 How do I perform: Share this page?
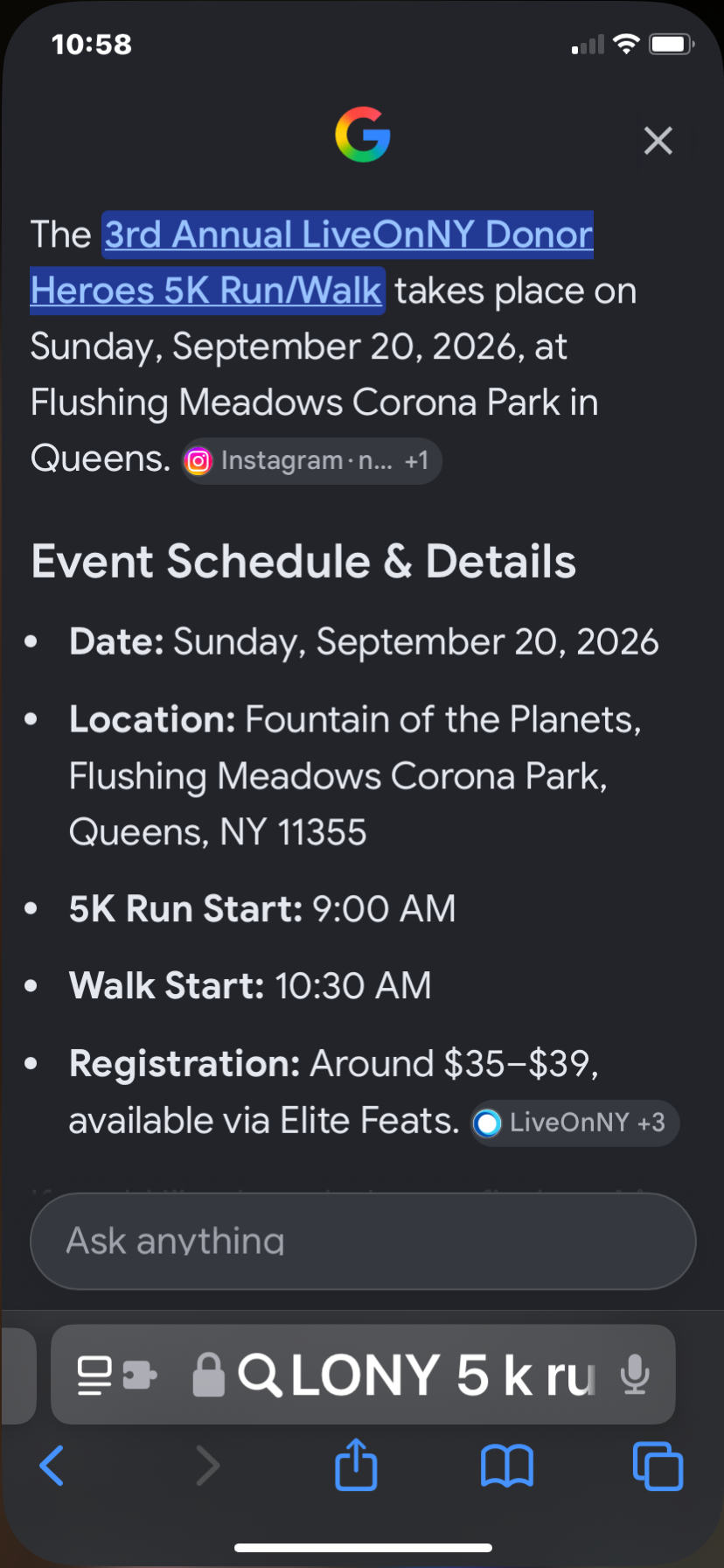356,1464
